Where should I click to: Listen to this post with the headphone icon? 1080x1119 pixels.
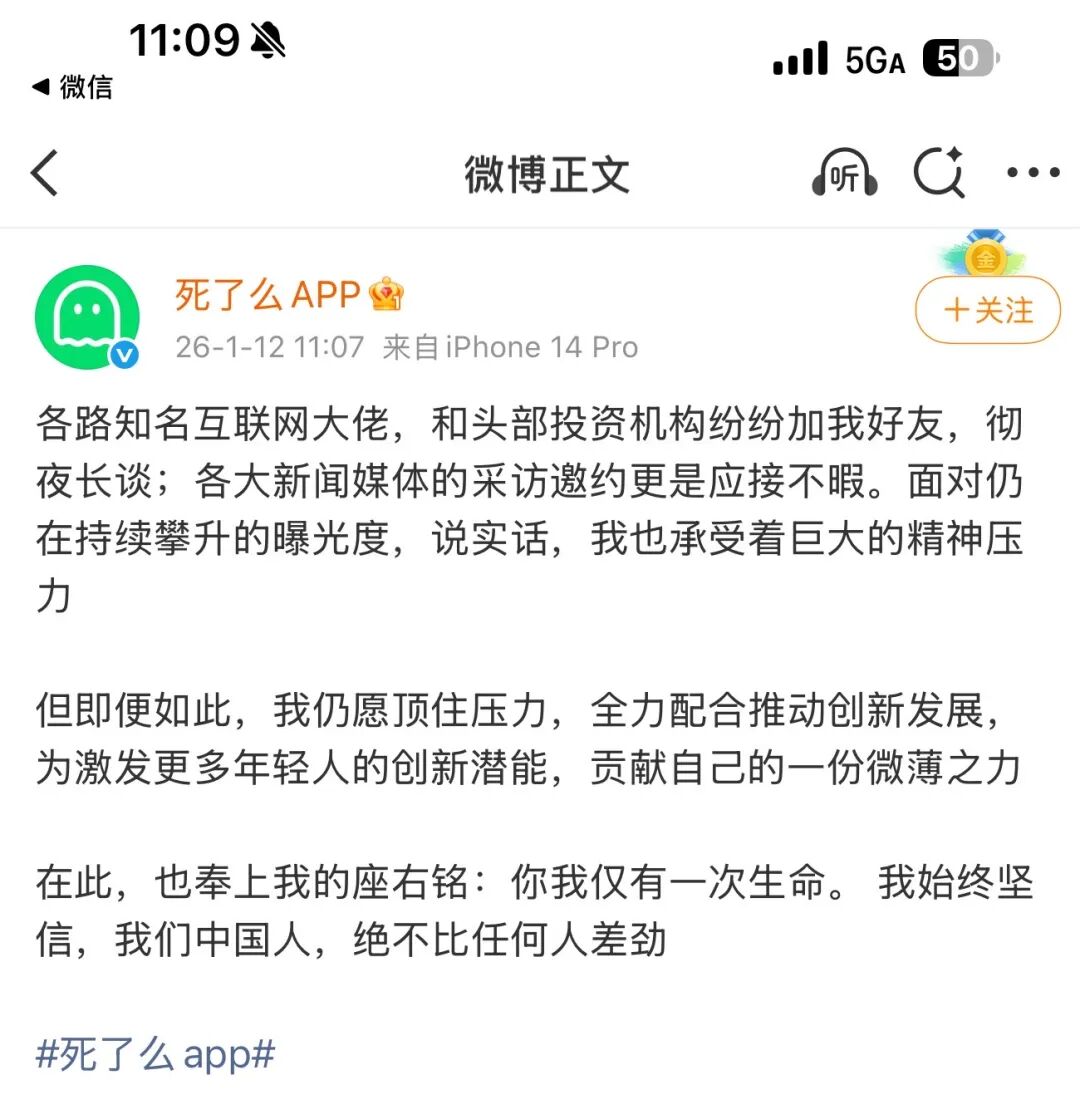[x=844, y=175]
